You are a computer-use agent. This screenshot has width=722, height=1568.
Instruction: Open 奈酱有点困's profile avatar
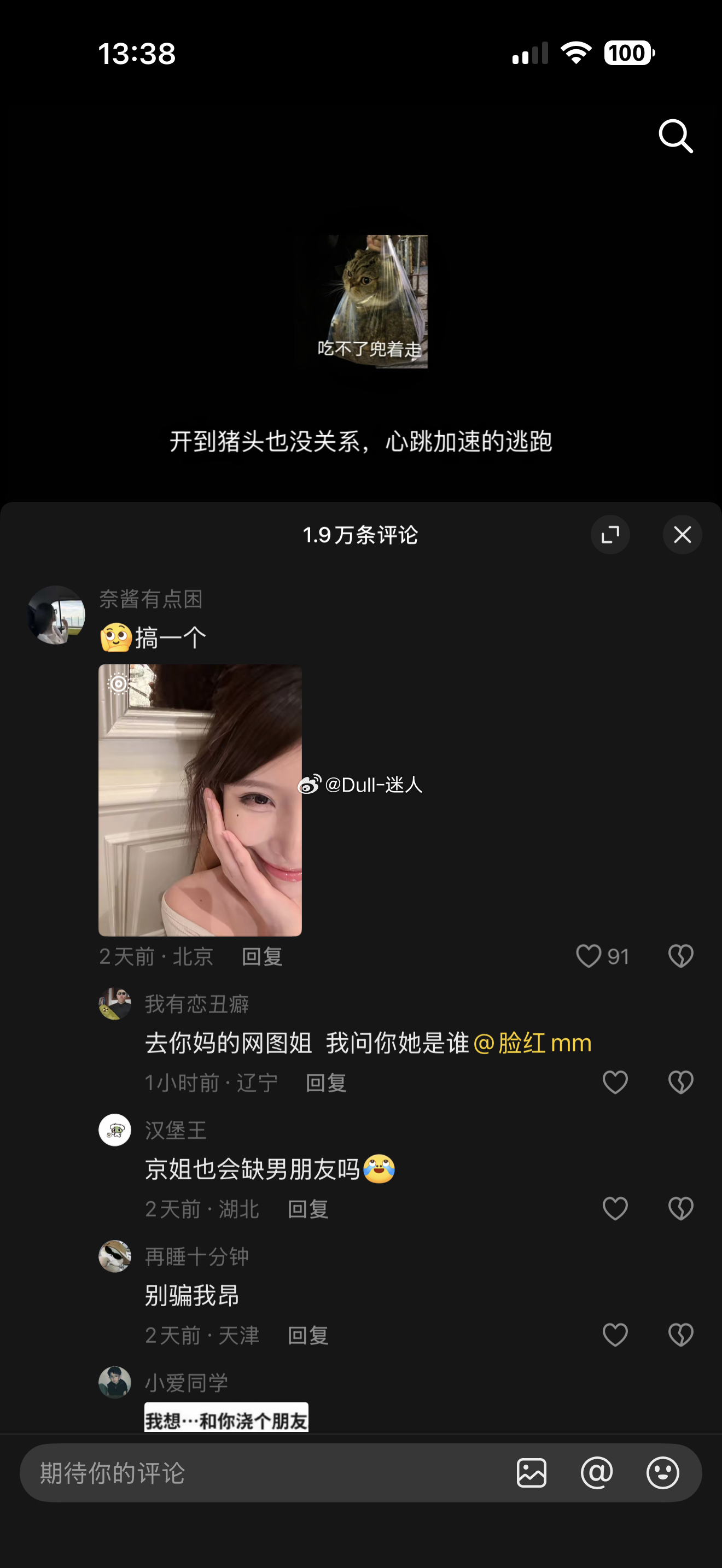[55, 613]
